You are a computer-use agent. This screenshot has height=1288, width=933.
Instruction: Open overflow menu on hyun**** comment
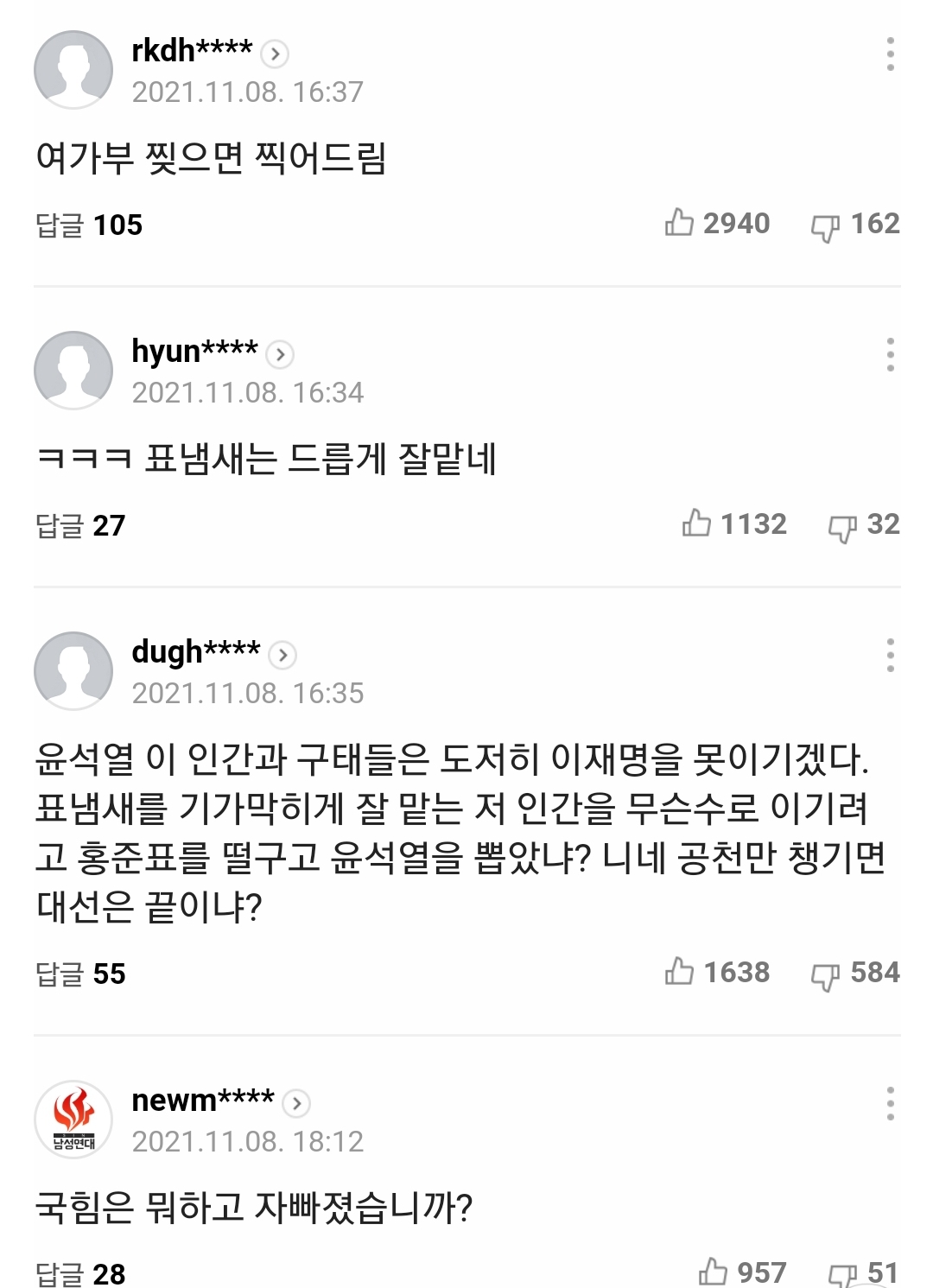pyautogui.click(x=890, y=355)
